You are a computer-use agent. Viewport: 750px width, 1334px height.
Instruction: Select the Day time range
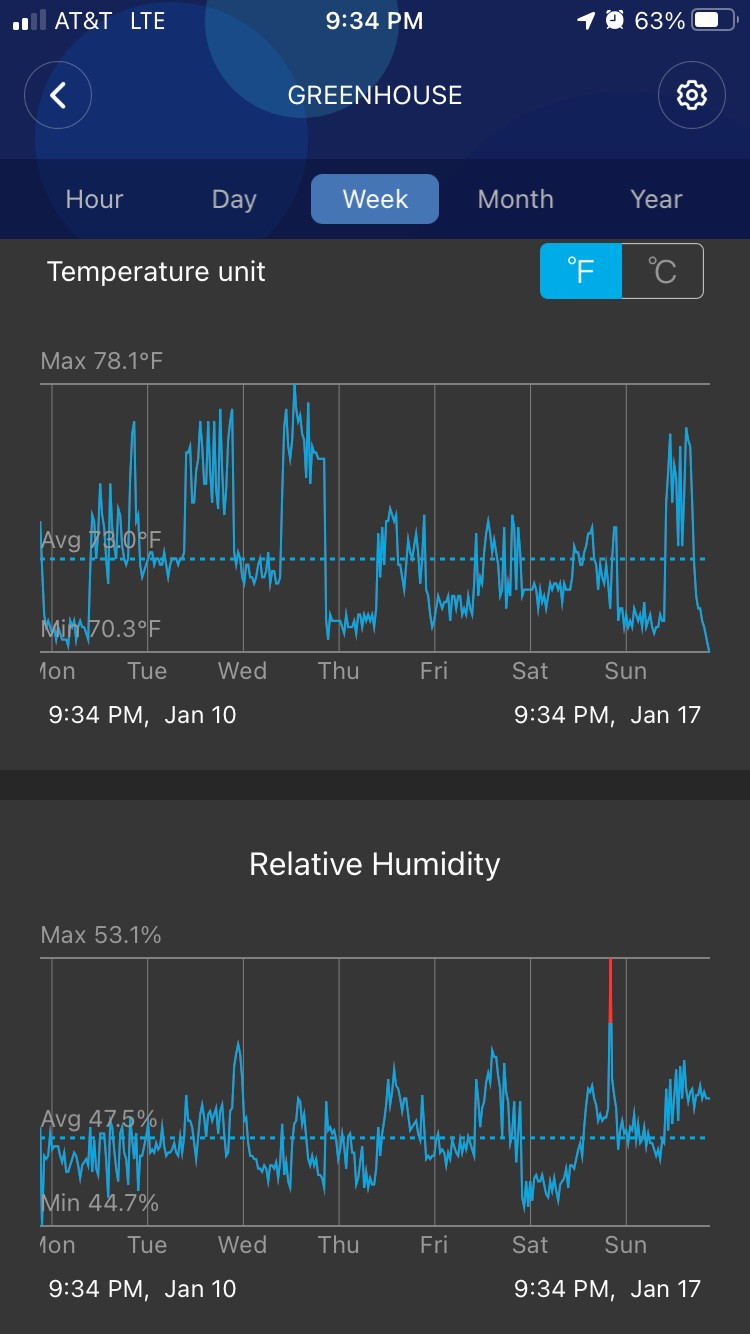pos(234,199)
